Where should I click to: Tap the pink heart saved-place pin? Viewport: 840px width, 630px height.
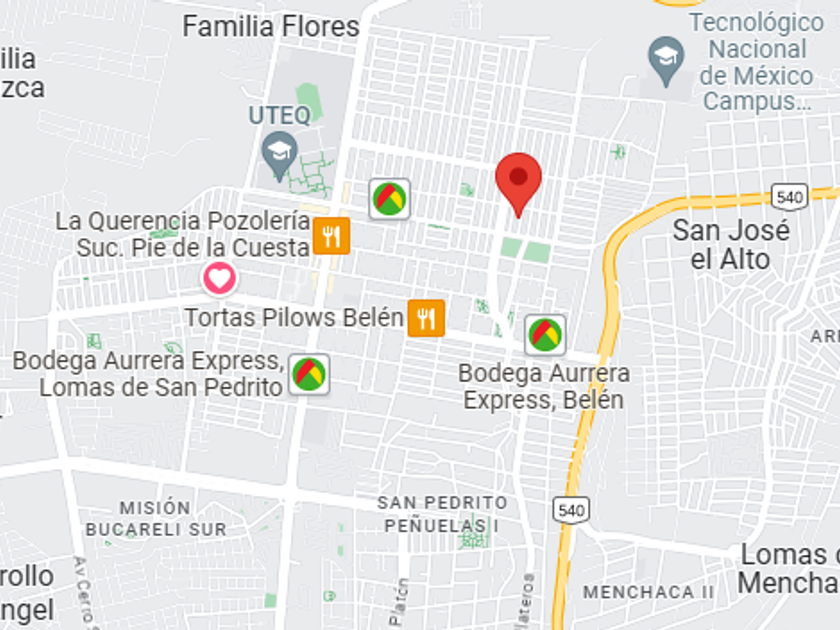219,279
